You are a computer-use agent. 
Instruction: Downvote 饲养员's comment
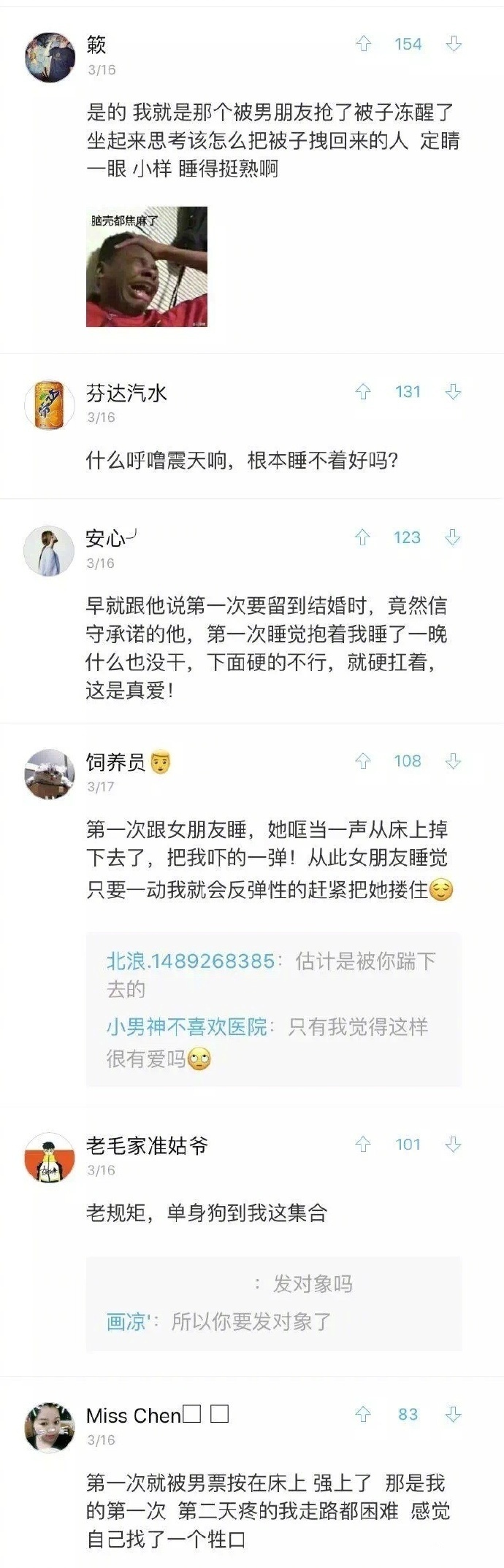[x=454, y=761]
